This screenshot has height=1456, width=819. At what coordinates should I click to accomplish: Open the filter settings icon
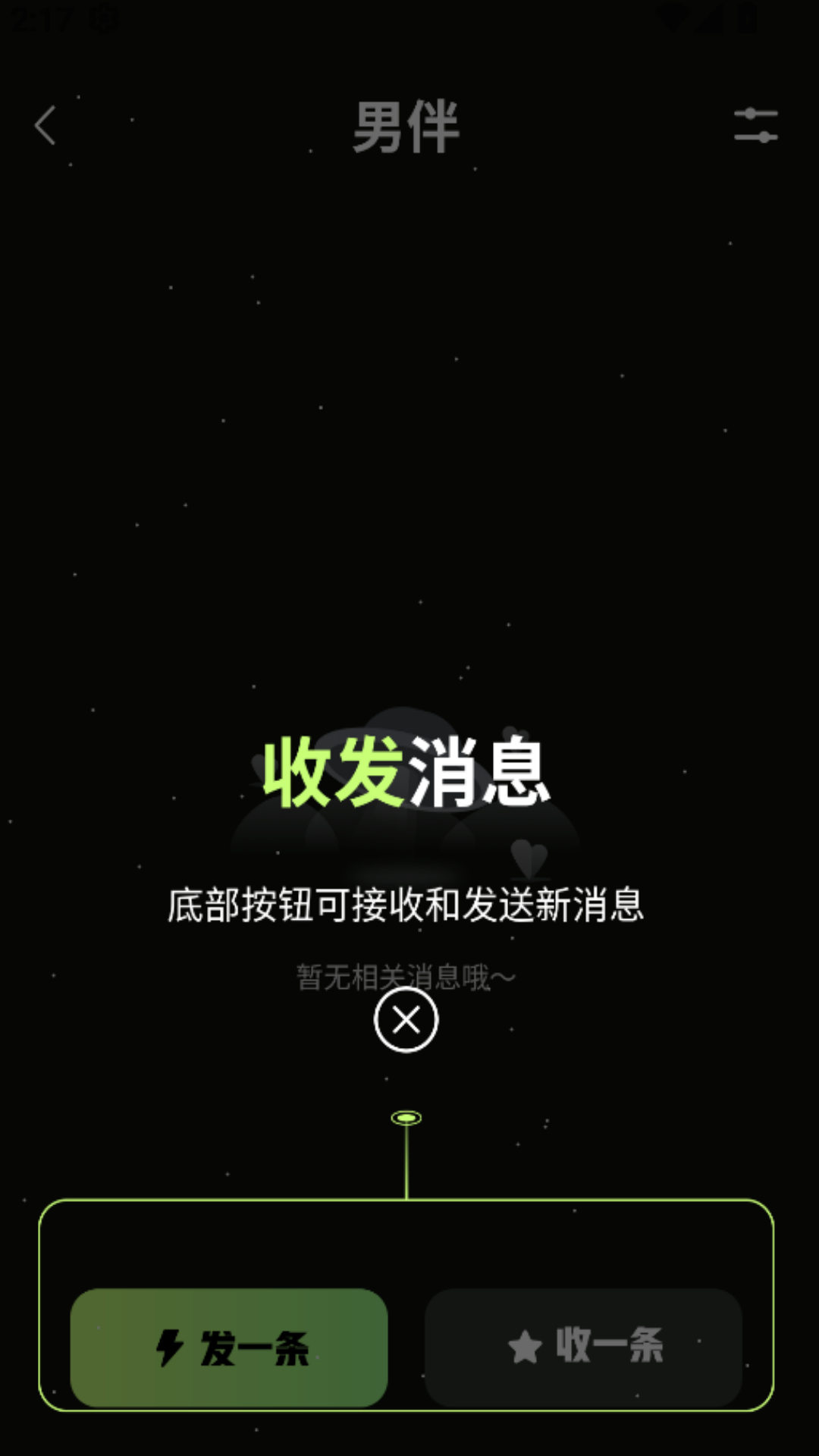point(755,125)
